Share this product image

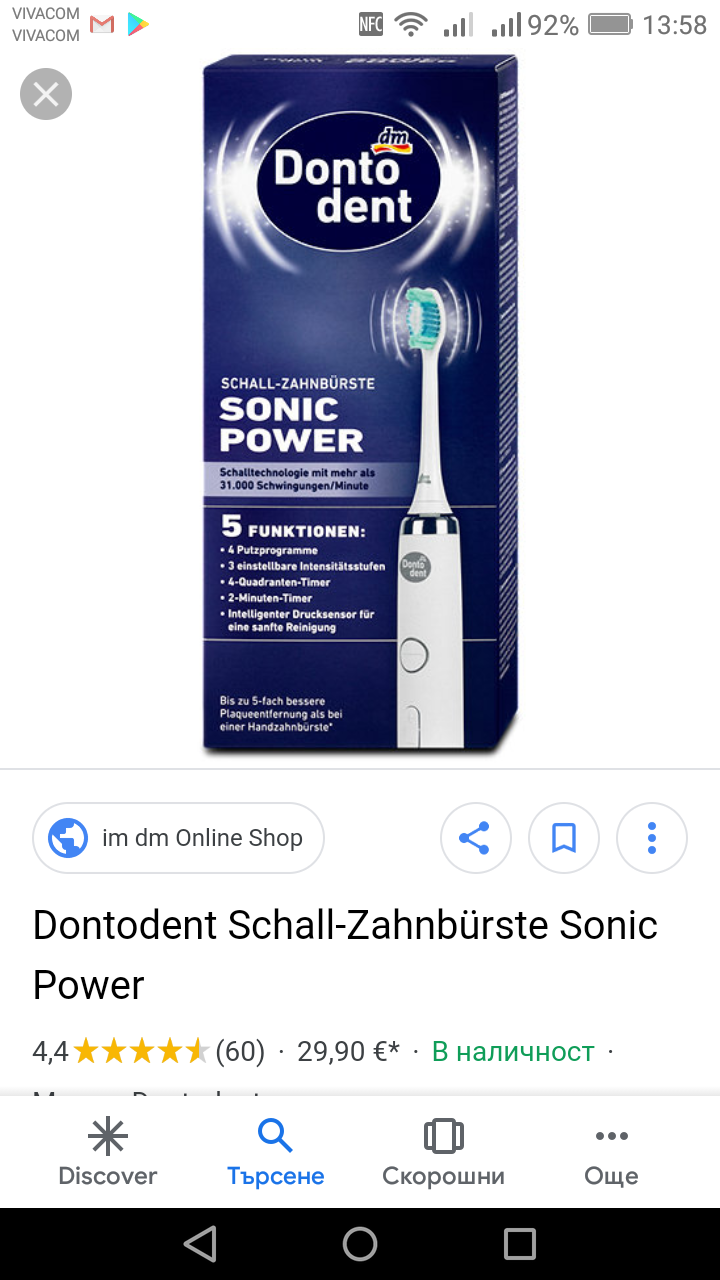475,838
